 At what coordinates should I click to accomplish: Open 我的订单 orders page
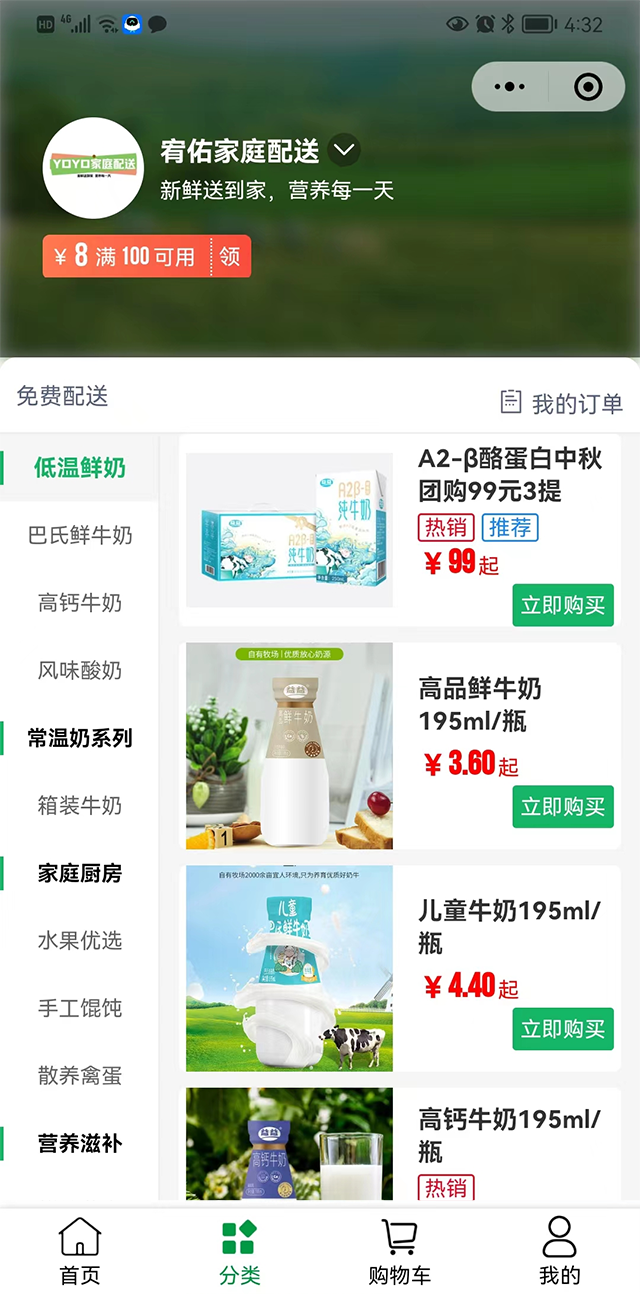coord(561,403)
